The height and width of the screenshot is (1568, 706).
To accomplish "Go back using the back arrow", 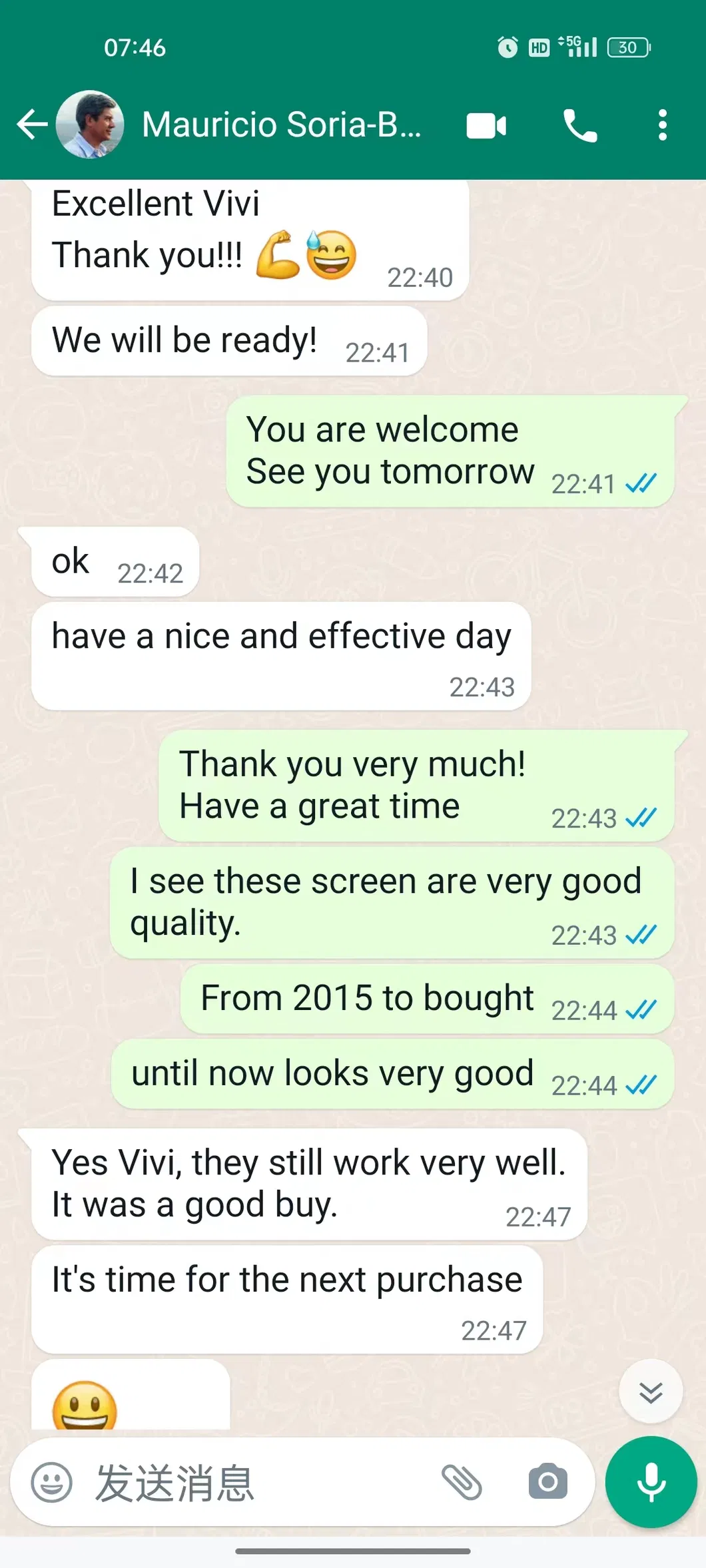I will point(31,125).
